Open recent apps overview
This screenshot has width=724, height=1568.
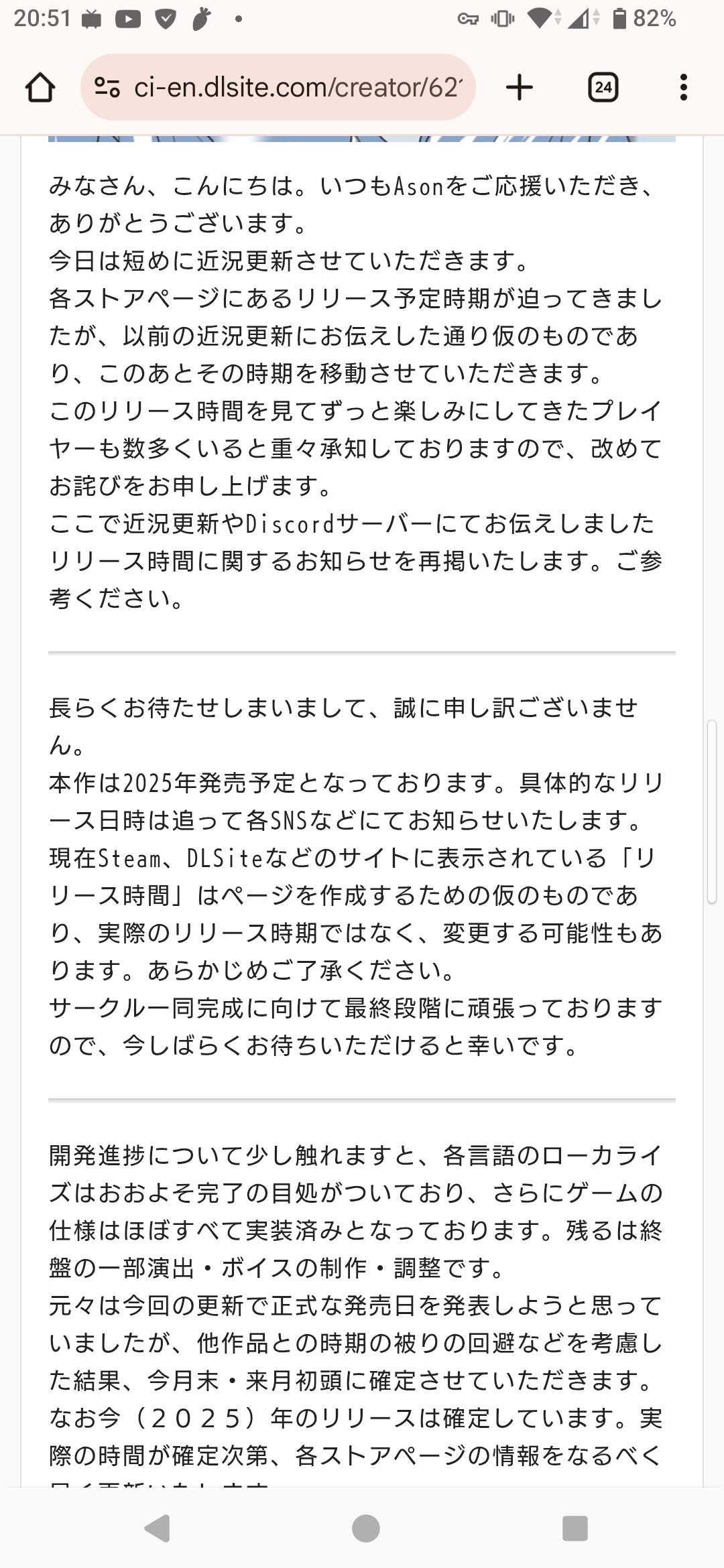pos(575,1528)
